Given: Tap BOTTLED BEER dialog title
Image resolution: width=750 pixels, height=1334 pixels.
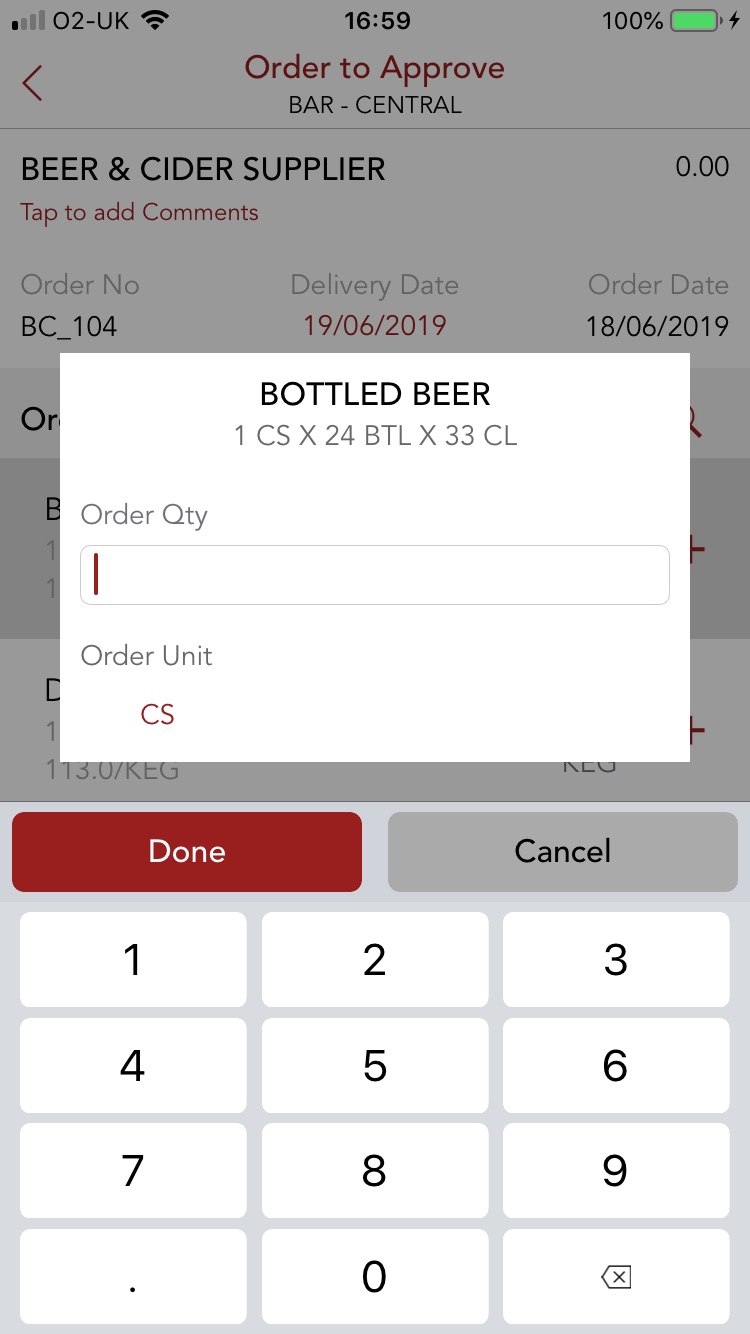Looking at the screenshot, I should pos(375,394).
